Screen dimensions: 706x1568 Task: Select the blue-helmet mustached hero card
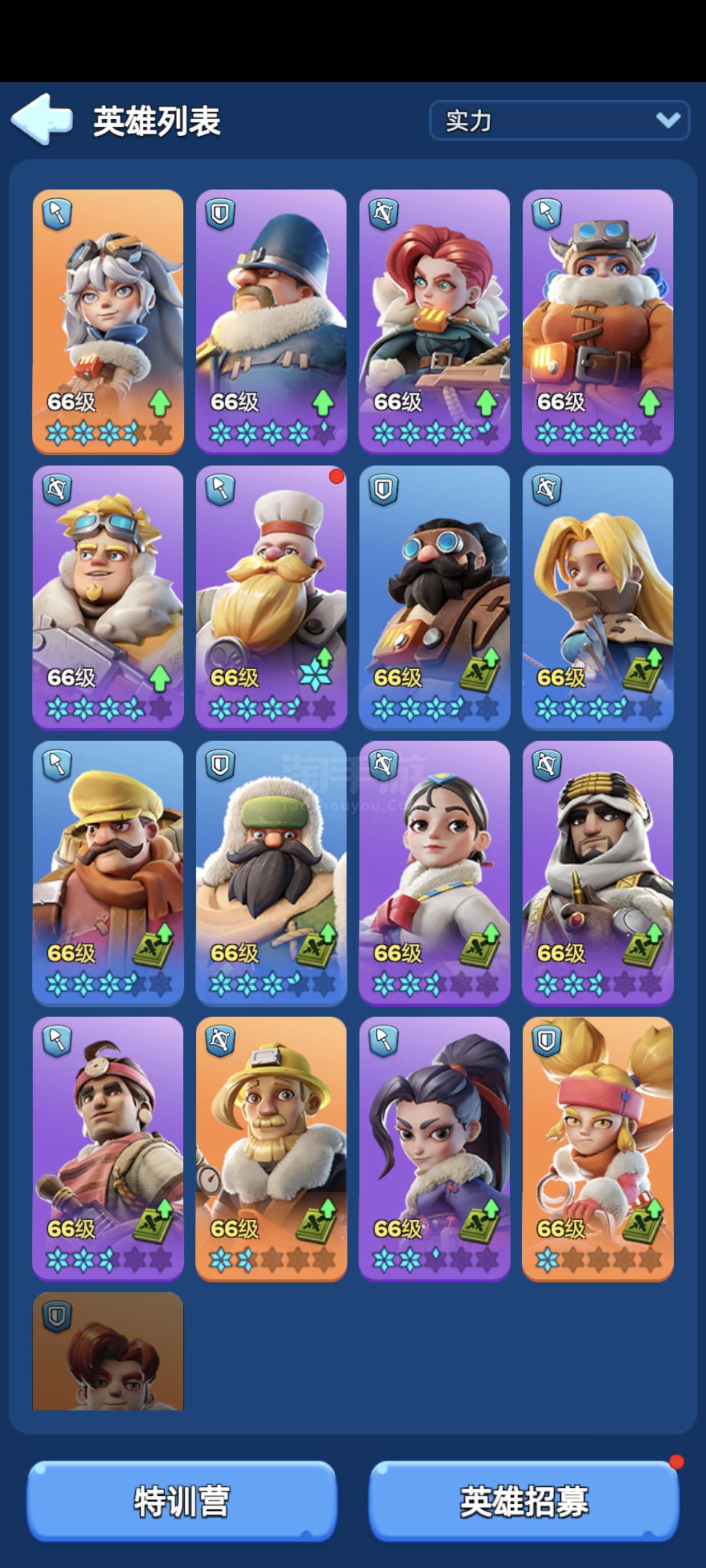(271, 322)
